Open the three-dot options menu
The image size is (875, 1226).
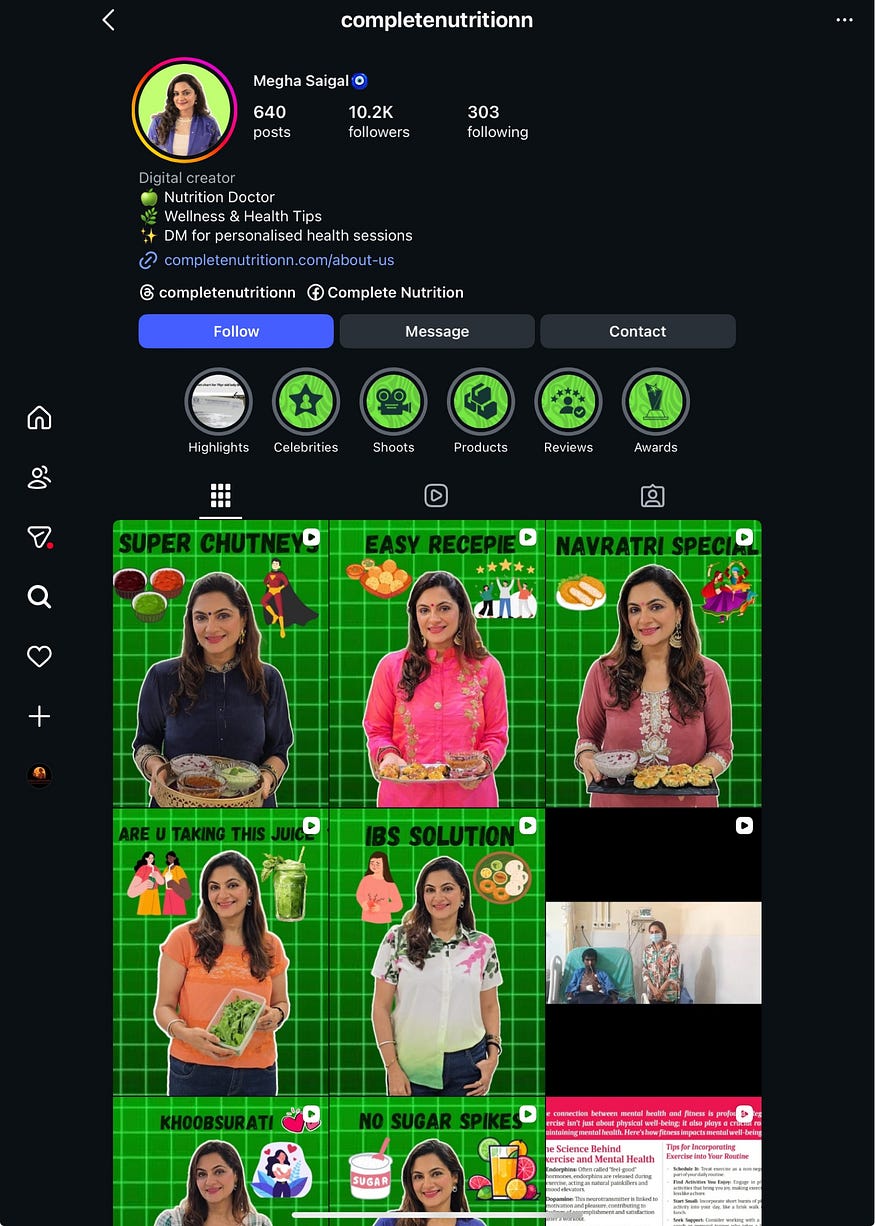844,20
